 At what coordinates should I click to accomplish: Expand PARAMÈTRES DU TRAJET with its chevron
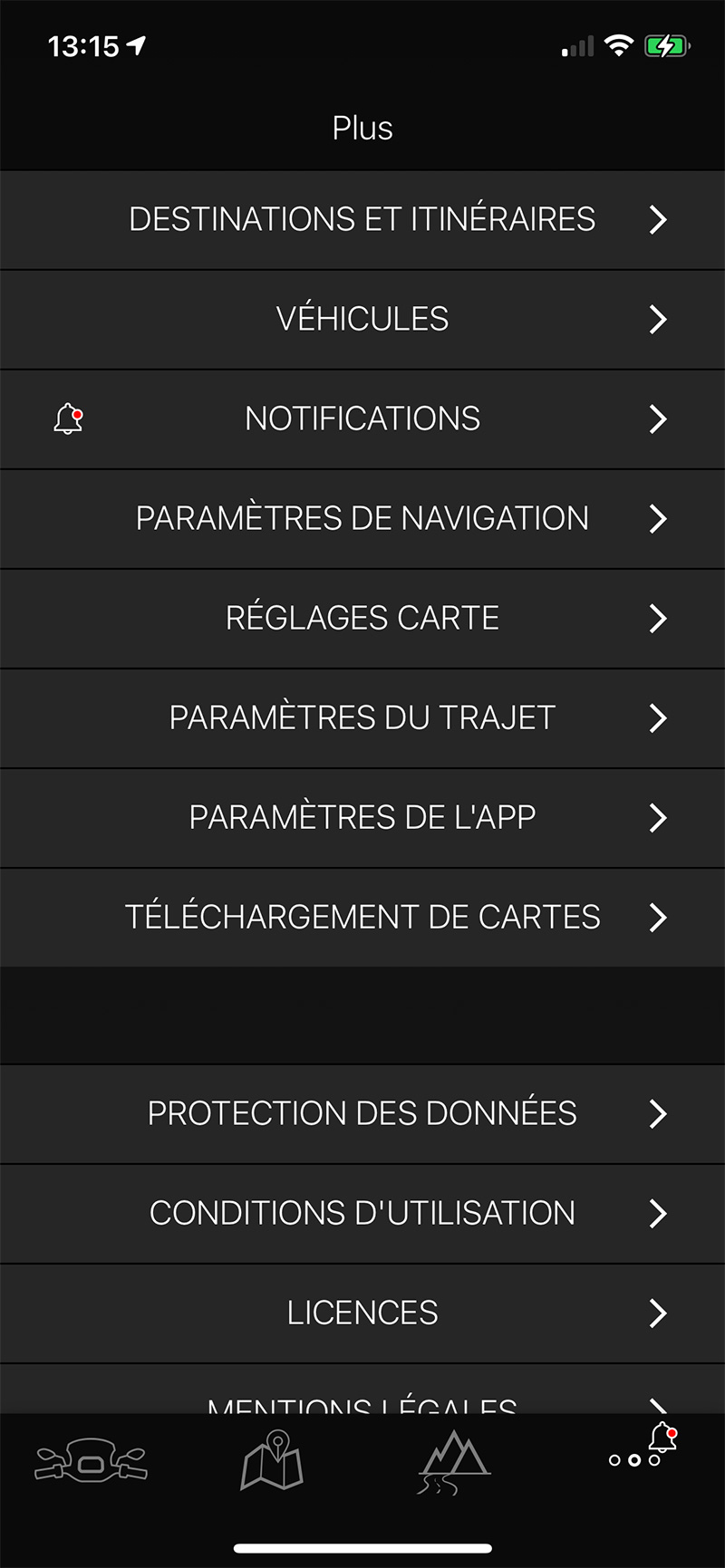click(658, 717)
